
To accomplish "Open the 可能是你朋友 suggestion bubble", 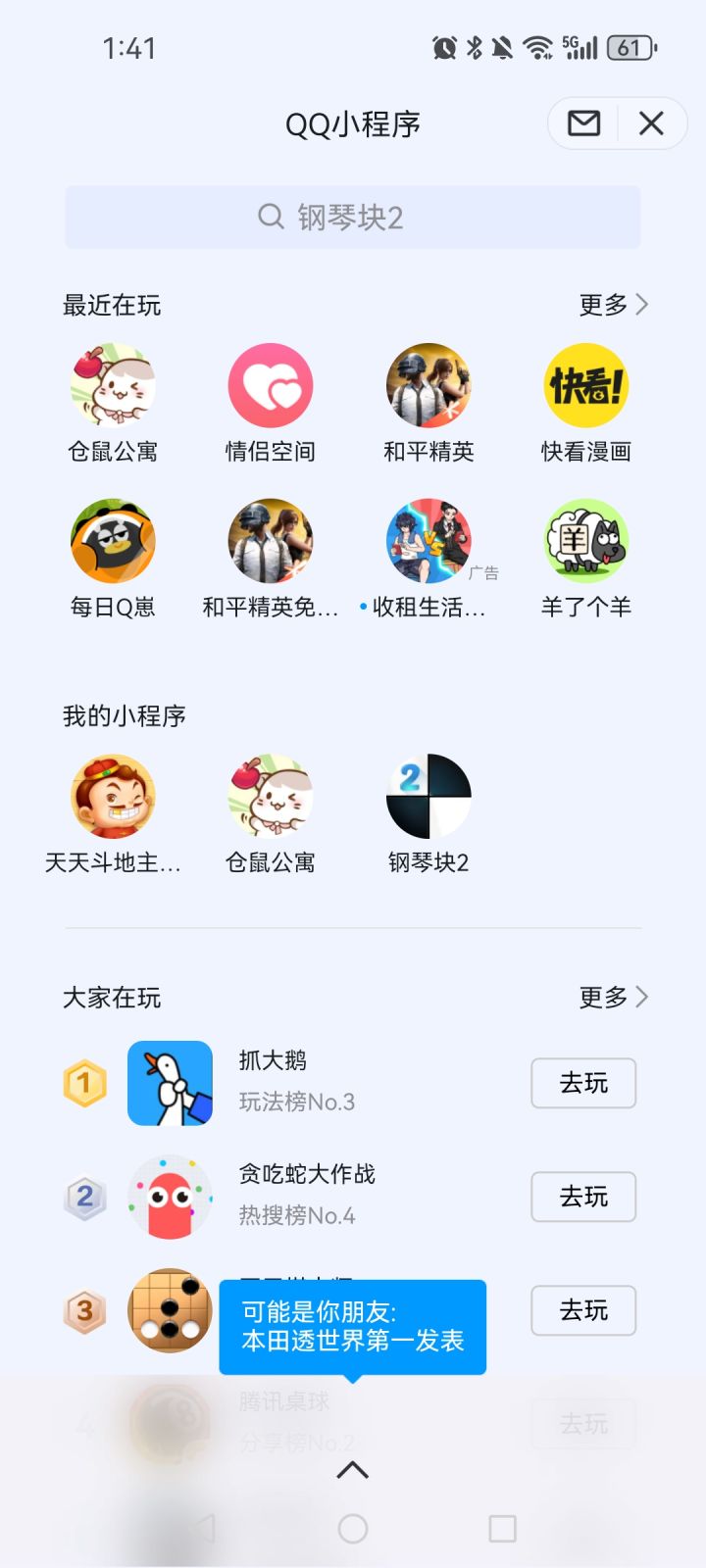I will pyautogui.click(x=353, y=1327).
